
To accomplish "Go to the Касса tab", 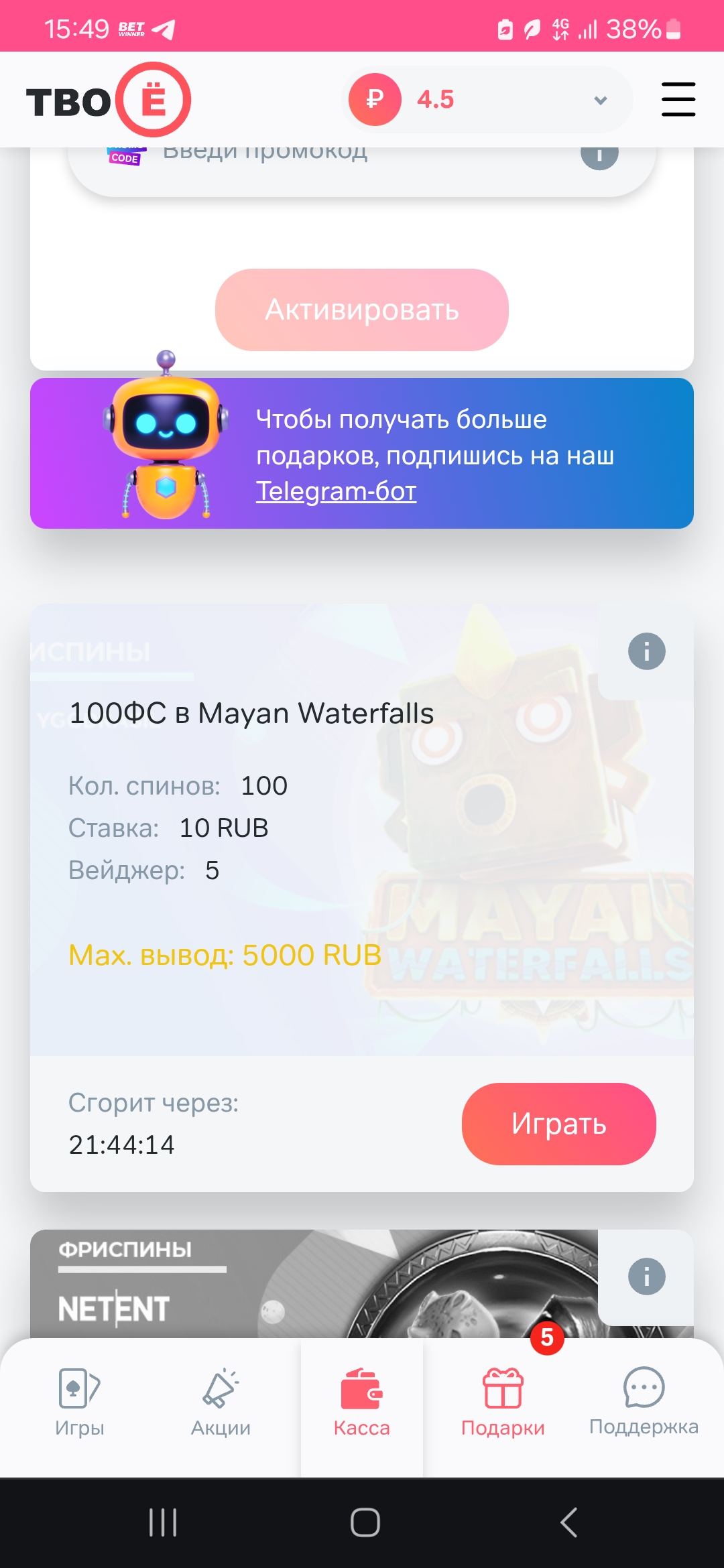I will pos(362,1402).
